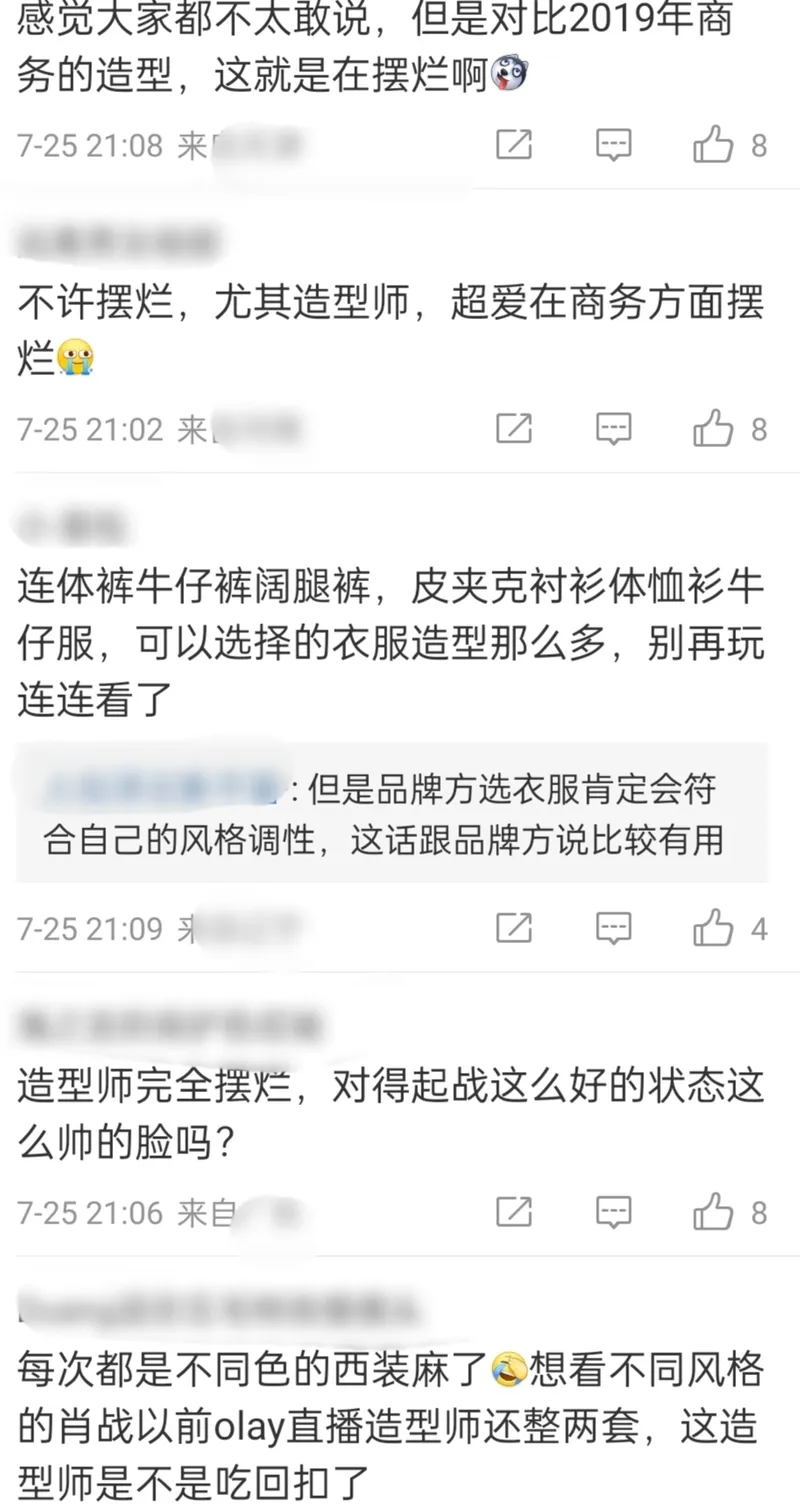Repost the comment posted at 7-25 21:08

[x=514, y=146]
